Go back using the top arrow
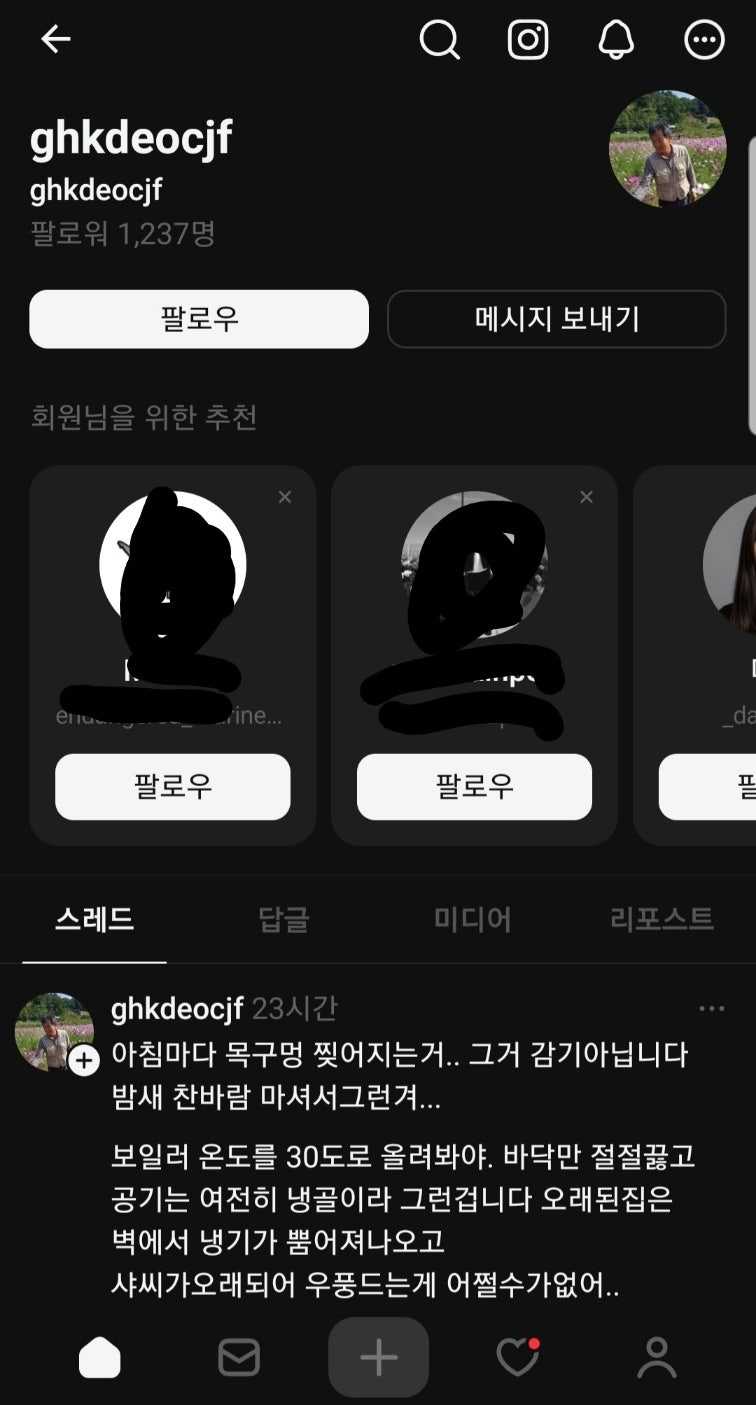This screenshot has width=756, height=1405. [x=56, y=40]
